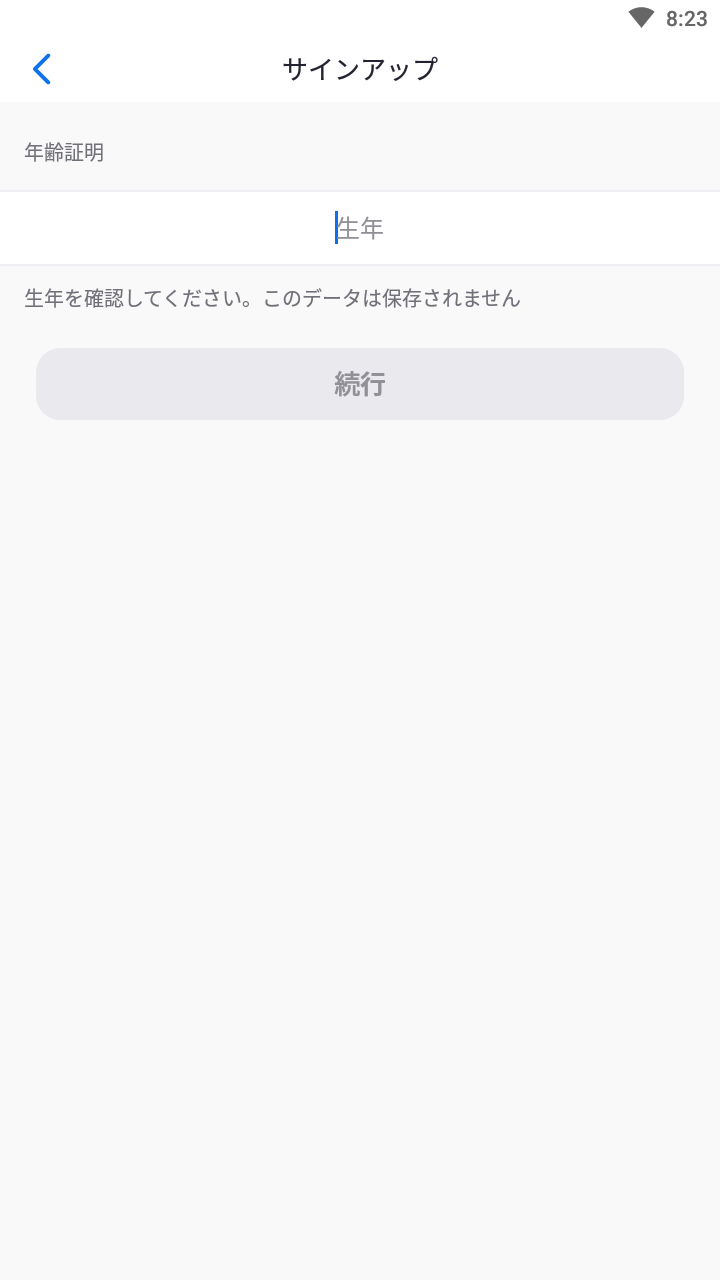Tap the 続行 continue button
Screen dimensions: 720x1280
[360, 384]
